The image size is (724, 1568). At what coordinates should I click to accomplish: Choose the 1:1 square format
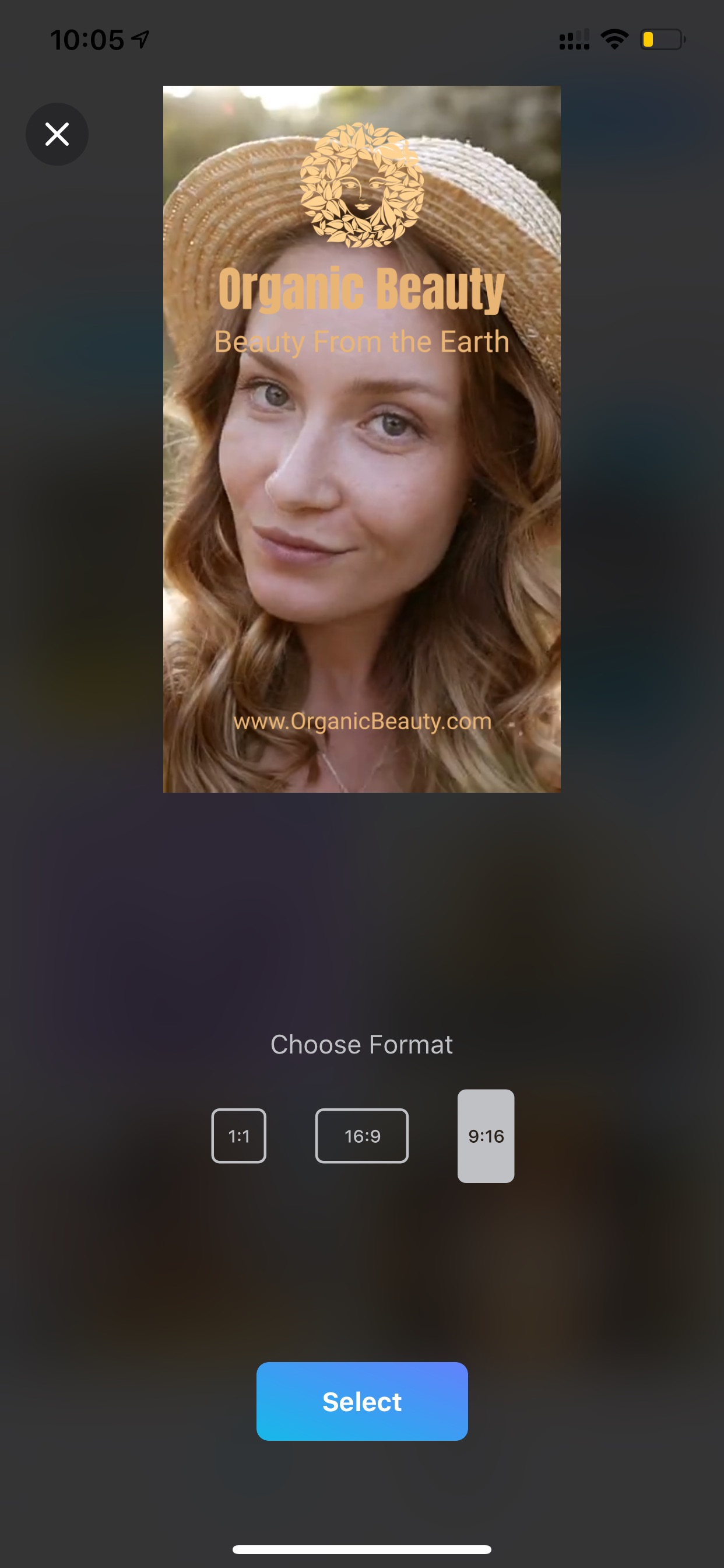click(238, 1136)
